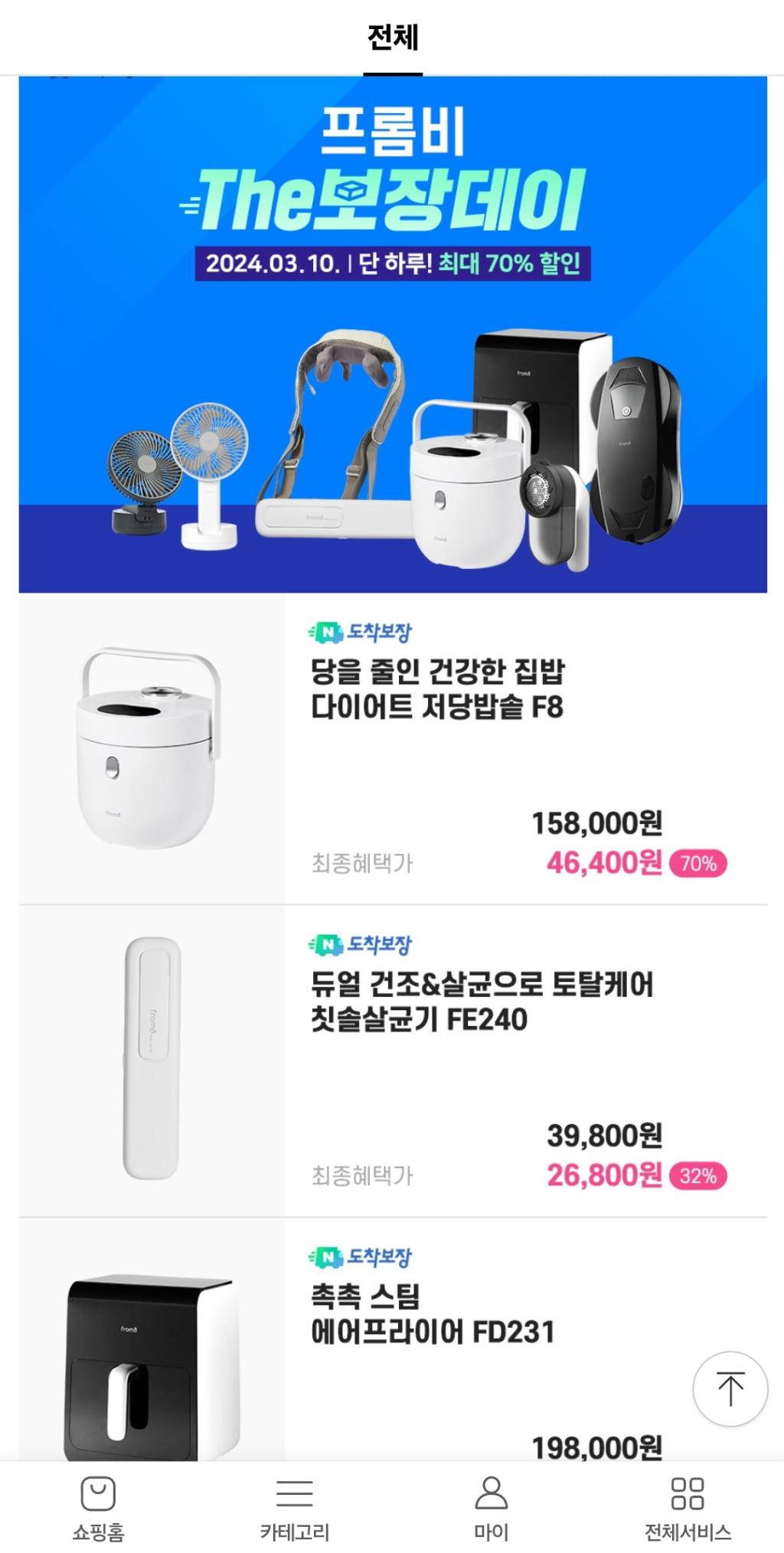Jump back to top with the arrow button
This screenshot has width=784, height=1553.
[x=730, y=1388]
